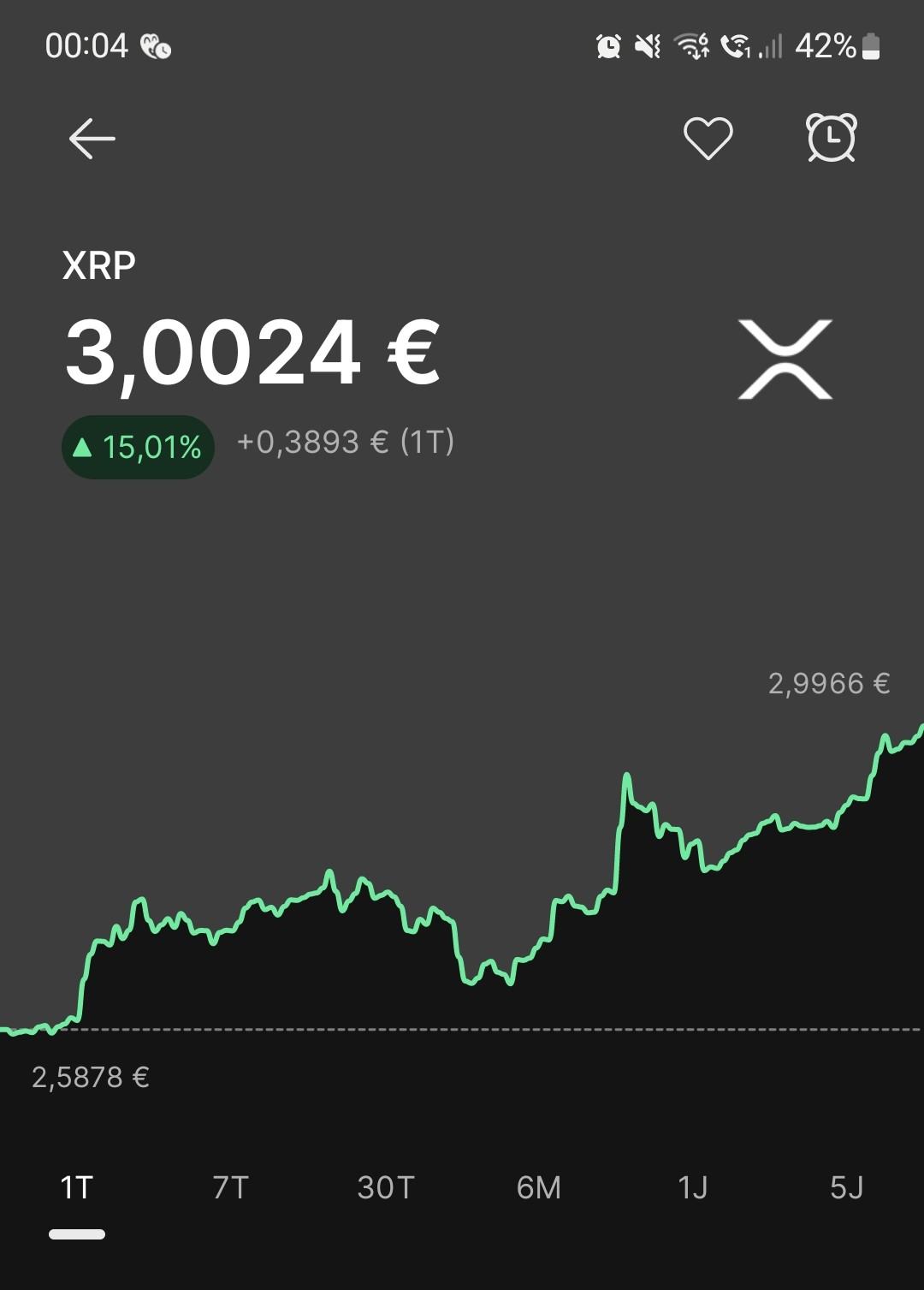This screenshot has height=1290, width=924.
Task: Add XRP to favorites with heart icon
Action: [x=708, y=138]
